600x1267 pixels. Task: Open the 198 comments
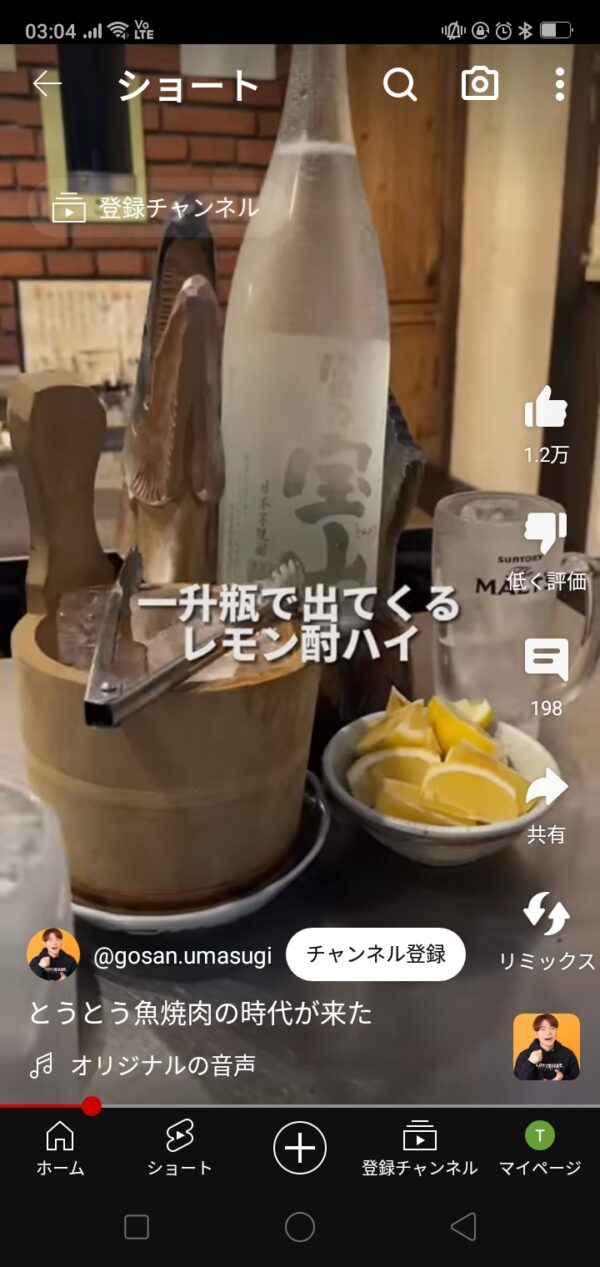pos(546,661)
